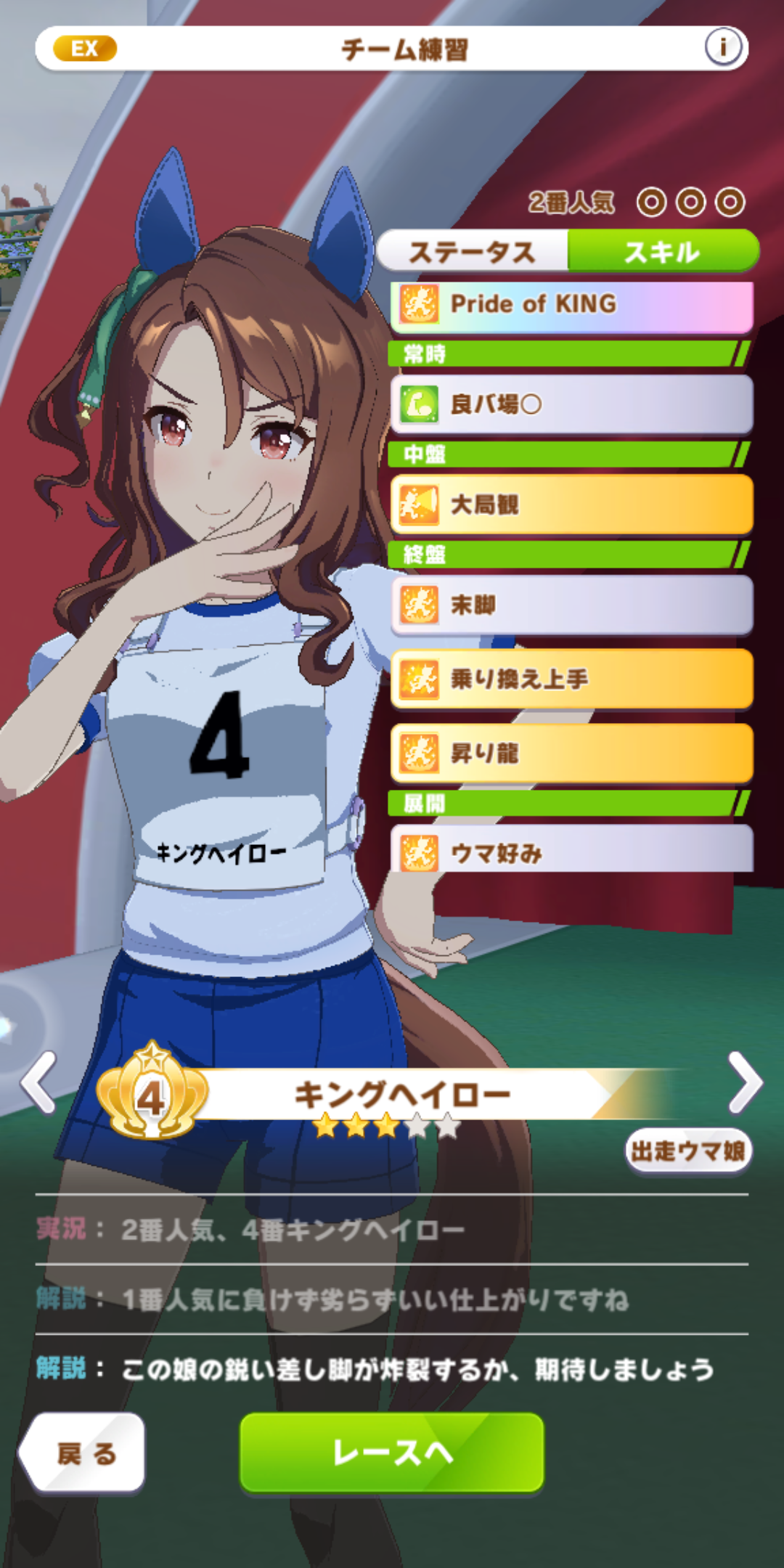Open the Pride of KING skill
This screenshot has height=1568, width=784.
(571, 304)
